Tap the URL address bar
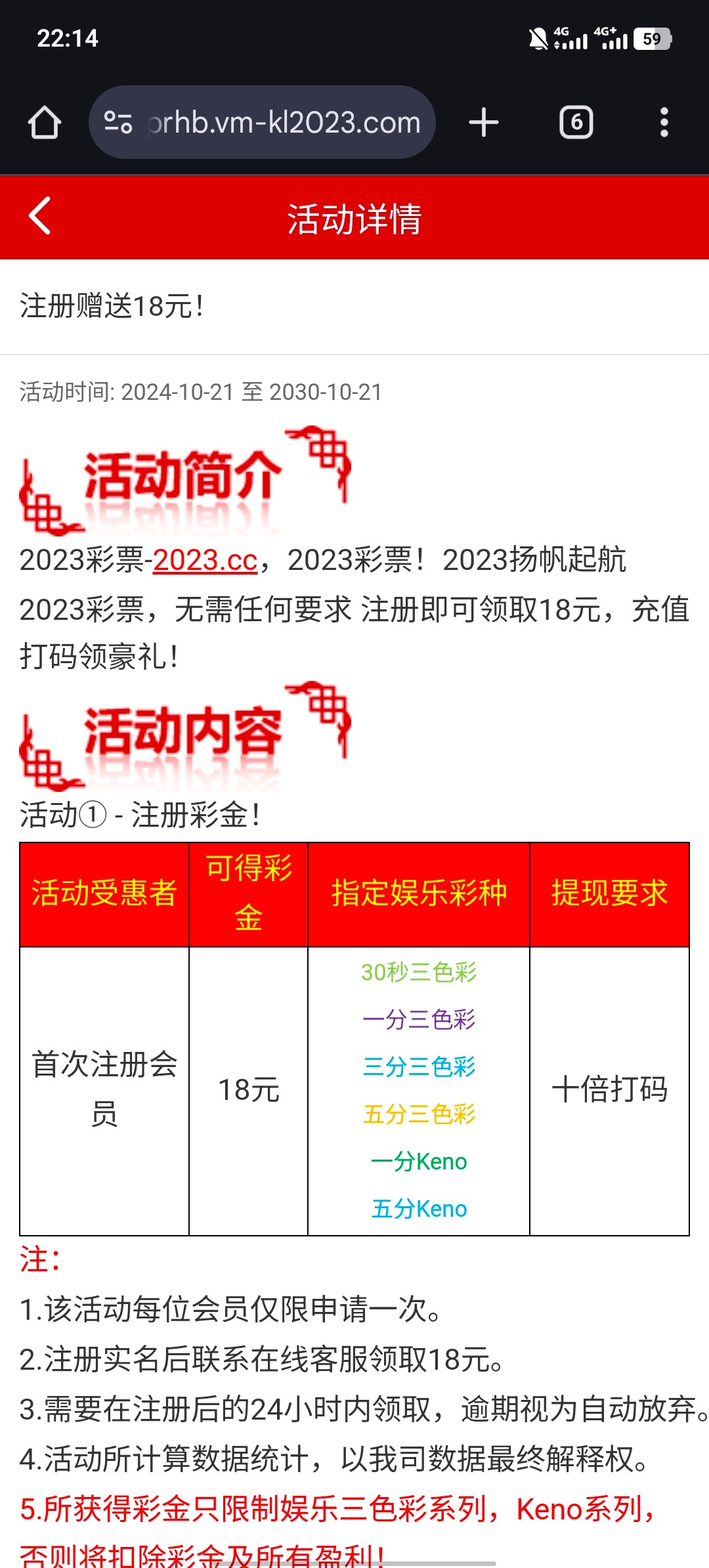Screen dimensions: 709x1568 284,123
